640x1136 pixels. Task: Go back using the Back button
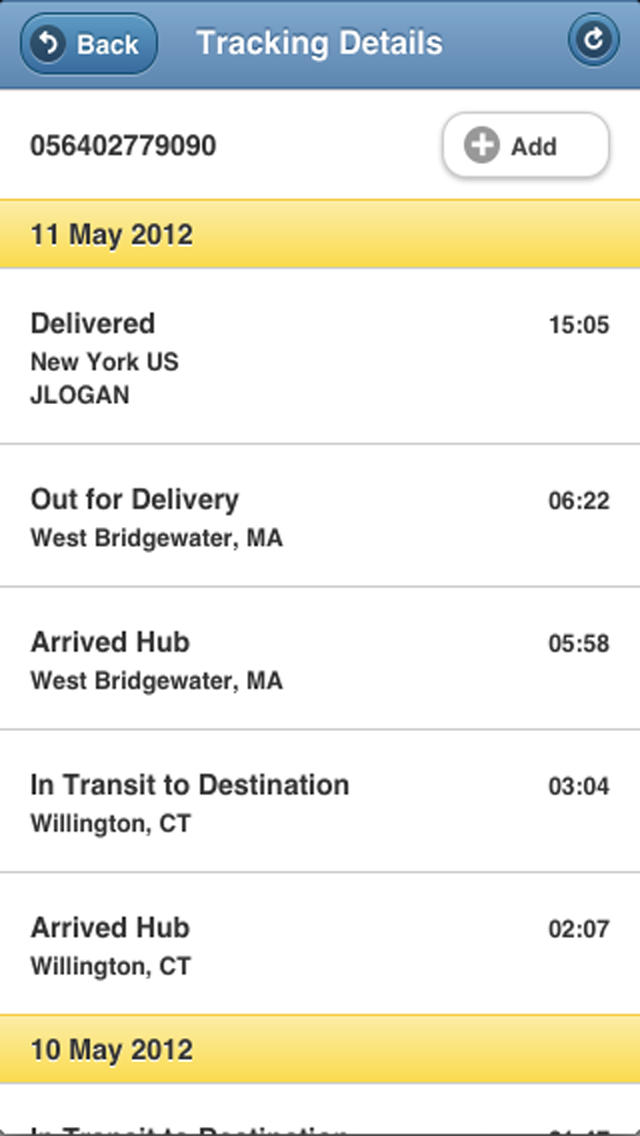pos(88,44)
